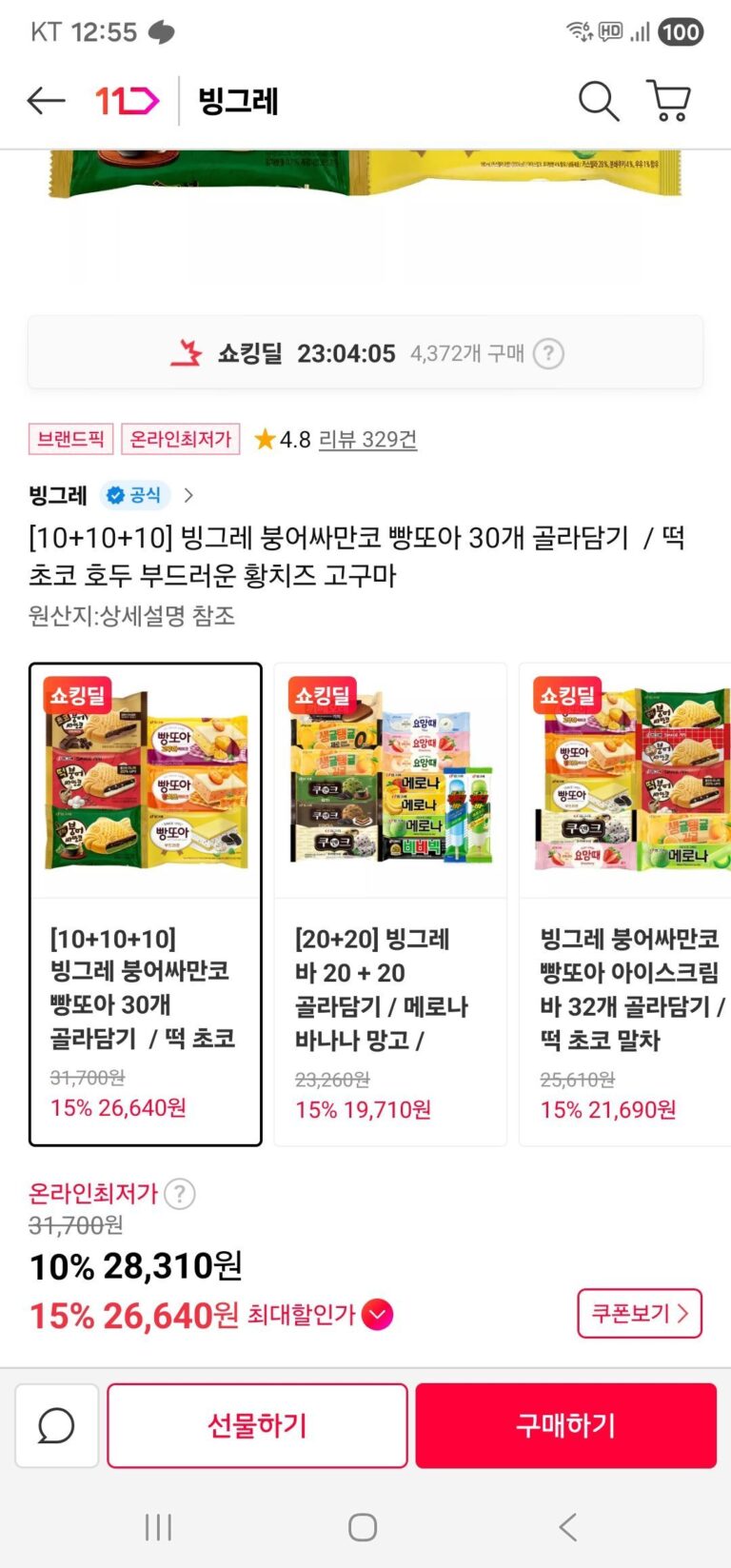731x1568 pixels.
Task: Open the [20+20] 빙그레 바 골라담기 card
Action: 390,903
